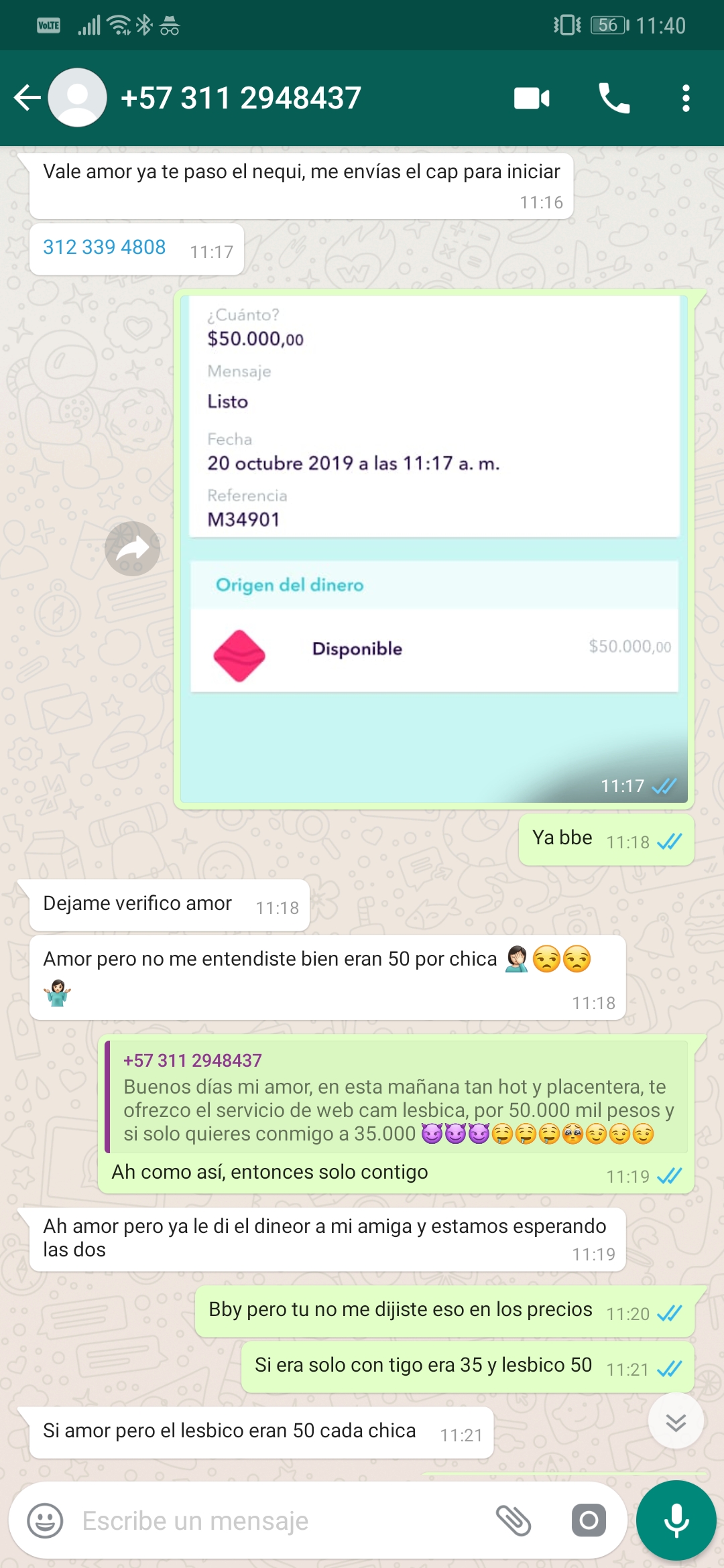Tap the phone number link 312 339 4808
724x1568 pixels.
[104, 247]
